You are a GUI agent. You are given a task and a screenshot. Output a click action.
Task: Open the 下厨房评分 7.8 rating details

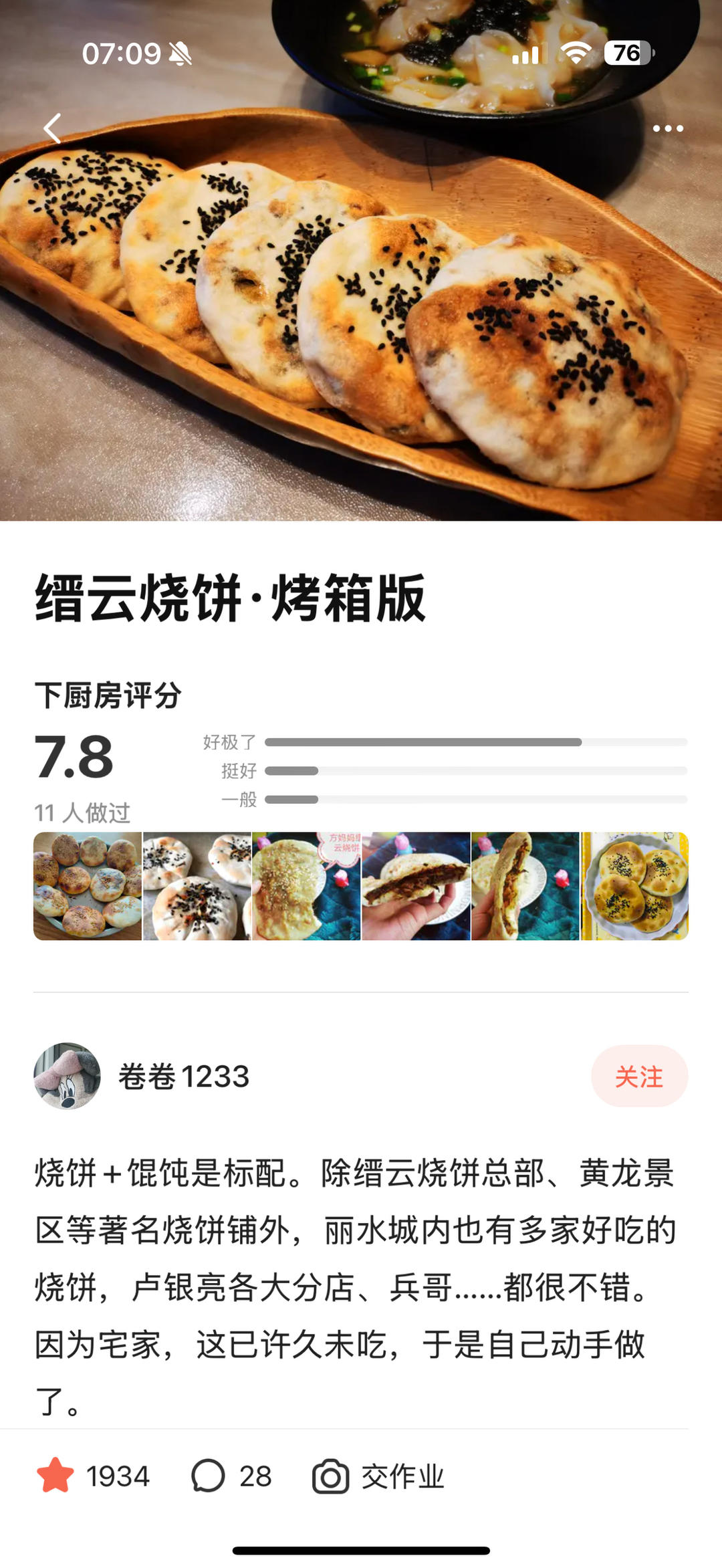74,757
